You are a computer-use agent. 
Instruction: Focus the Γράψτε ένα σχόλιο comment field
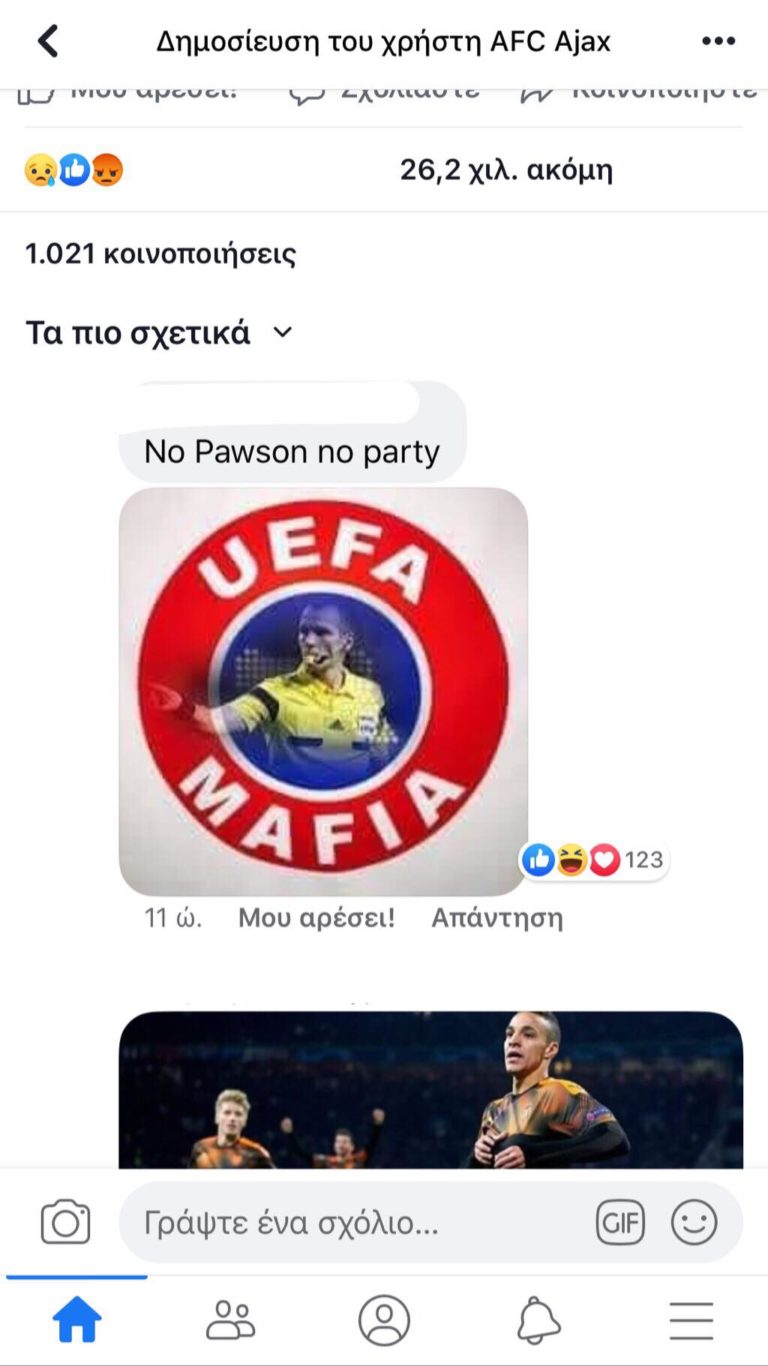(x=350, y=1222)
